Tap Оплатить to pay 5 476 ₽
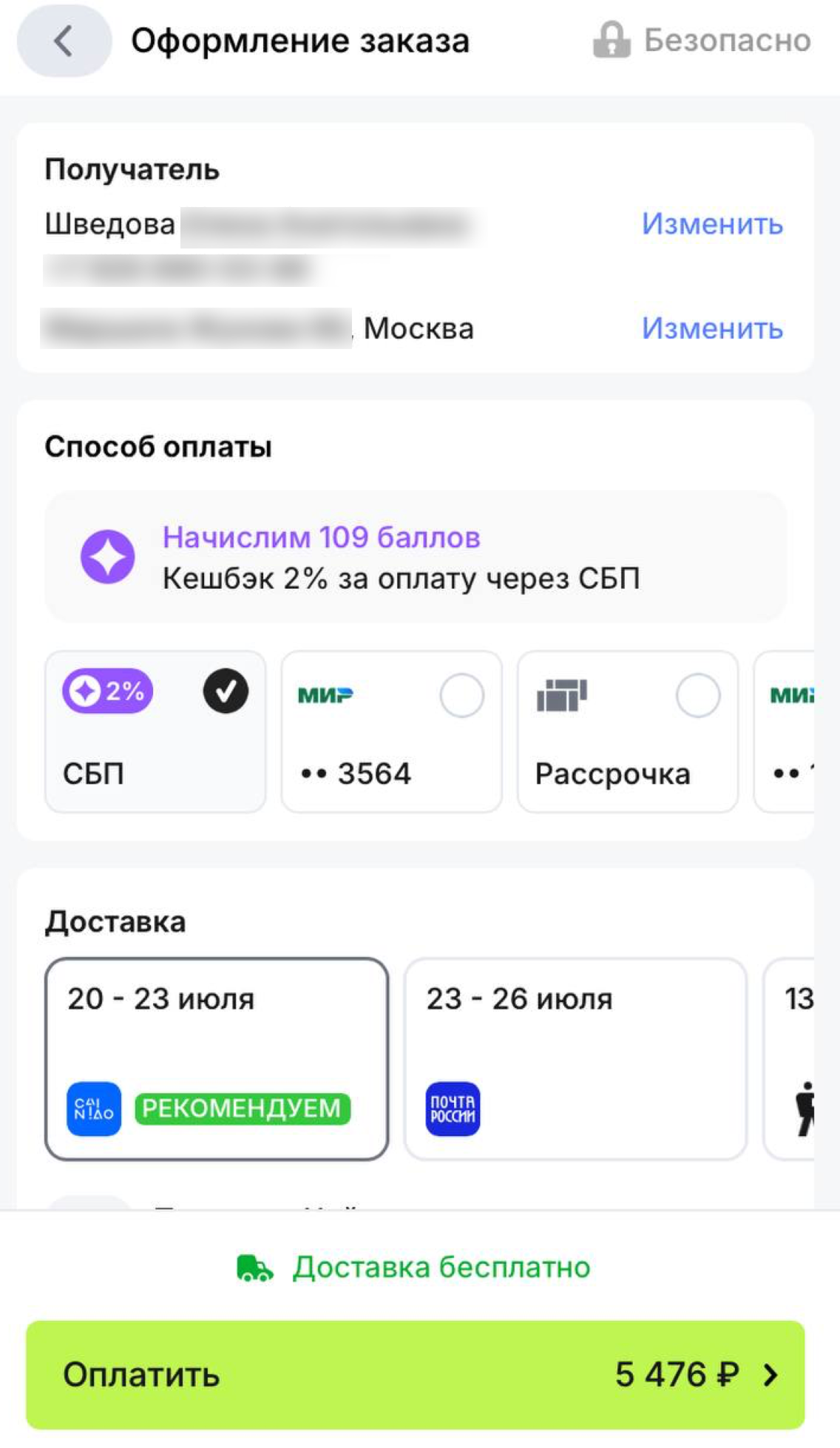Screen dimensions: 840x1448 tap(415, 1374)
